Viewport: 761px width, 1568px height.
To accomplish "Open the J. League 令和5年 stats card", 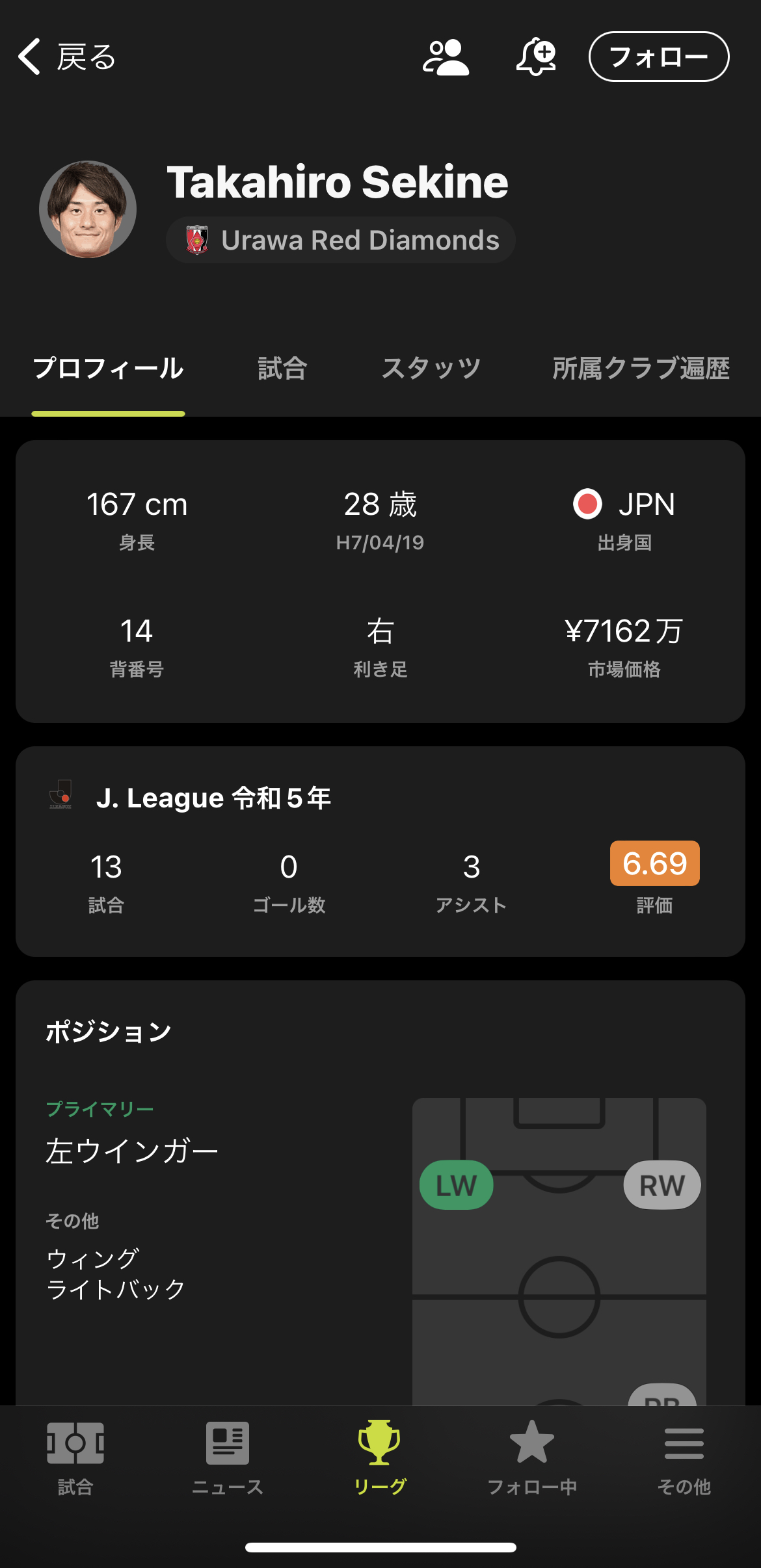I will (380, 850).
